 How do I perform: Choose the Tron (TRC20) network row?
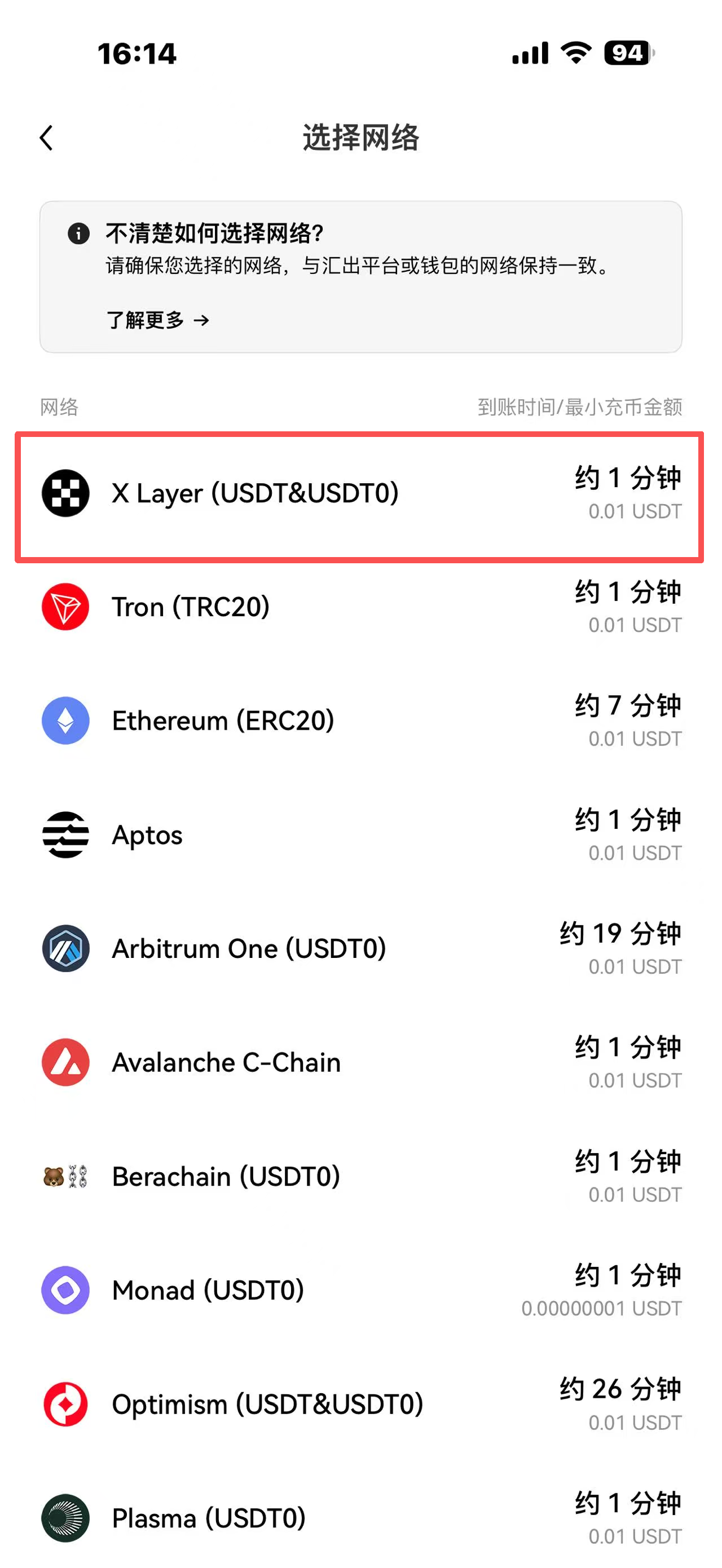[361, 607]
